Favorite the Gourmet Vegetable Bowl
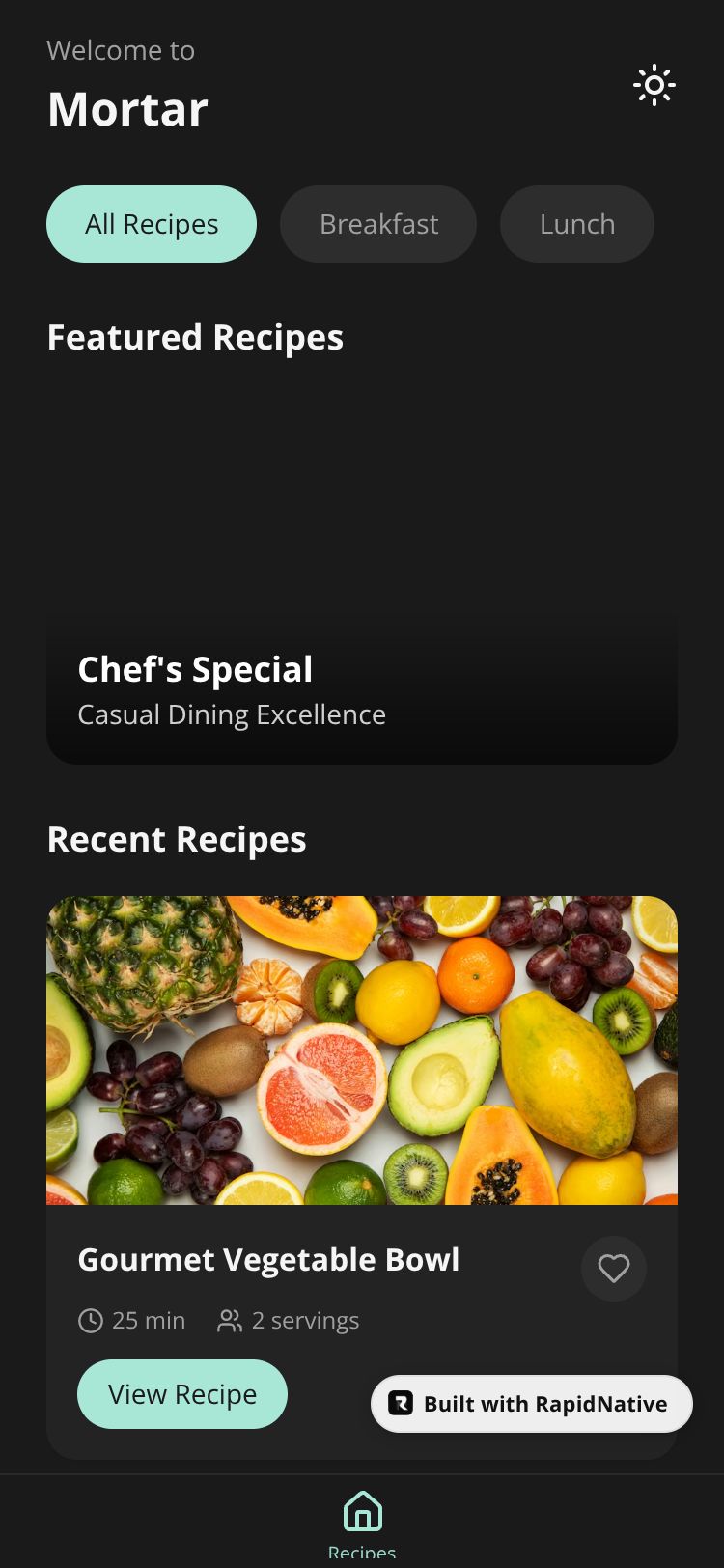The height and width of the screenshot is (1568, 724). (613, 1268)
